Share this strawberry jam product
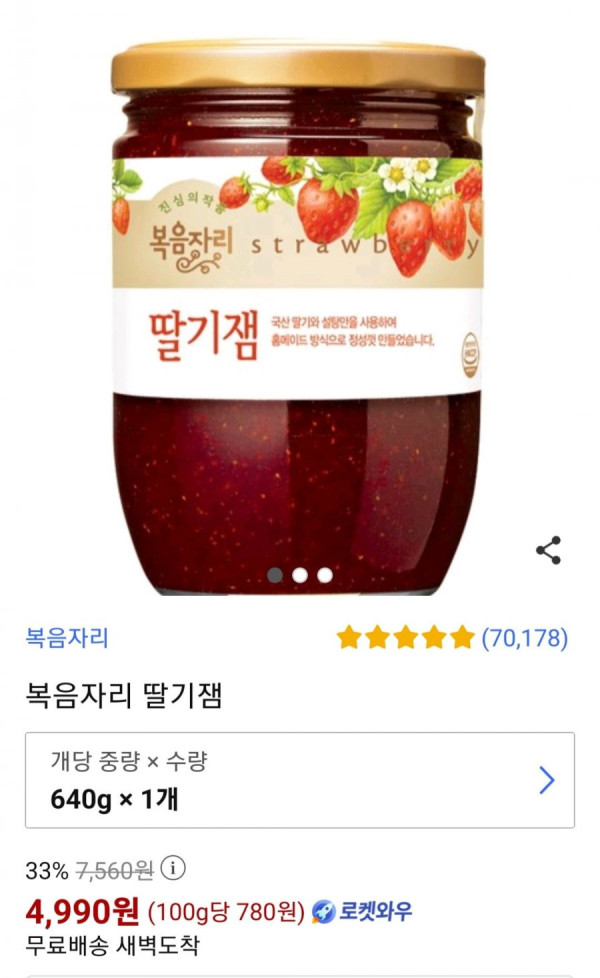Viewport: 600px width, 978px height. pyautogui.click(x=548, y=551)
